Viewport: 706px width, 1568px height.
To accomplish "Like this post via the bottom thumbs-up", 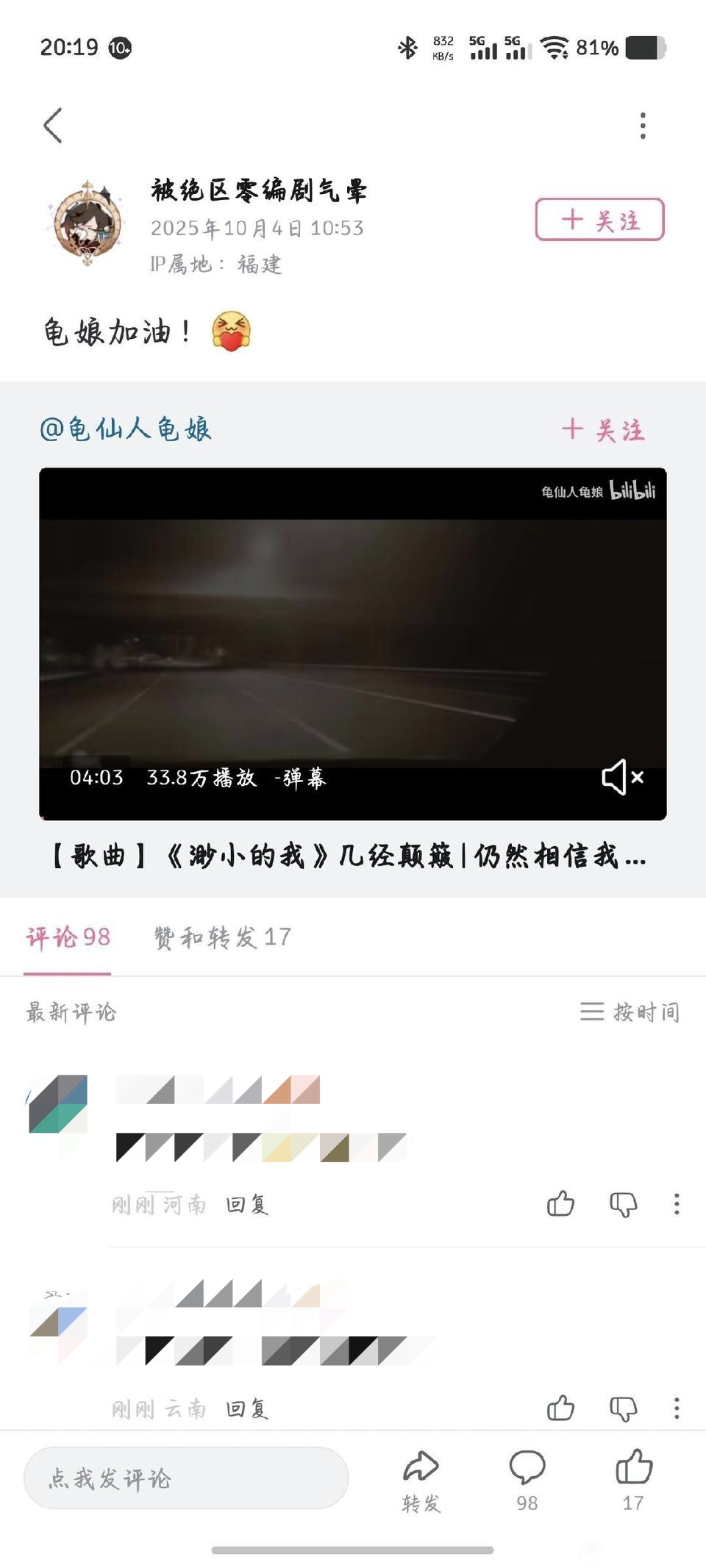I will [633, 1478].
